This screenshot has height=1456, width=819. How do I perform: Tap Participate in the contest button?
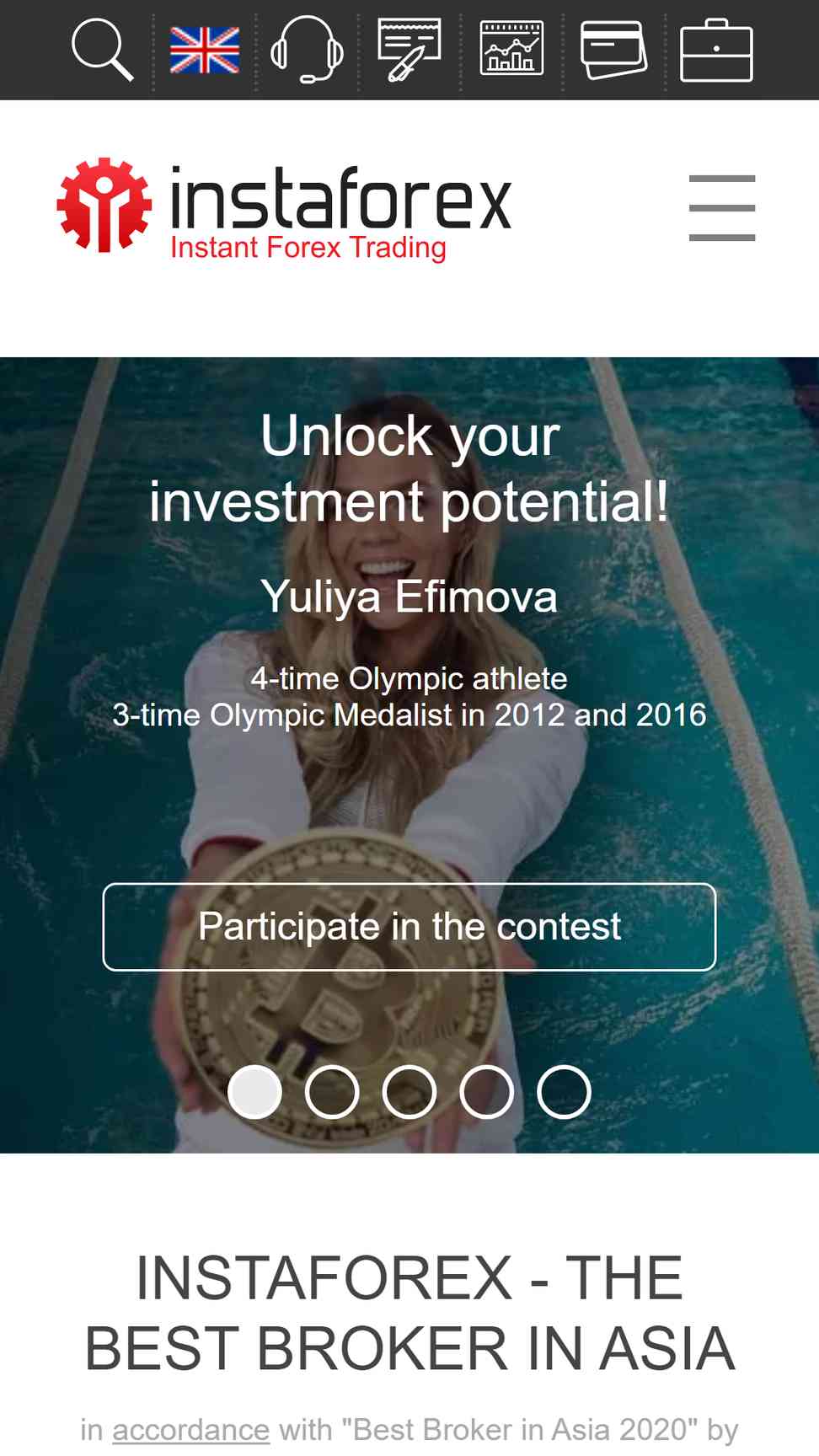(x=409, y=927)
